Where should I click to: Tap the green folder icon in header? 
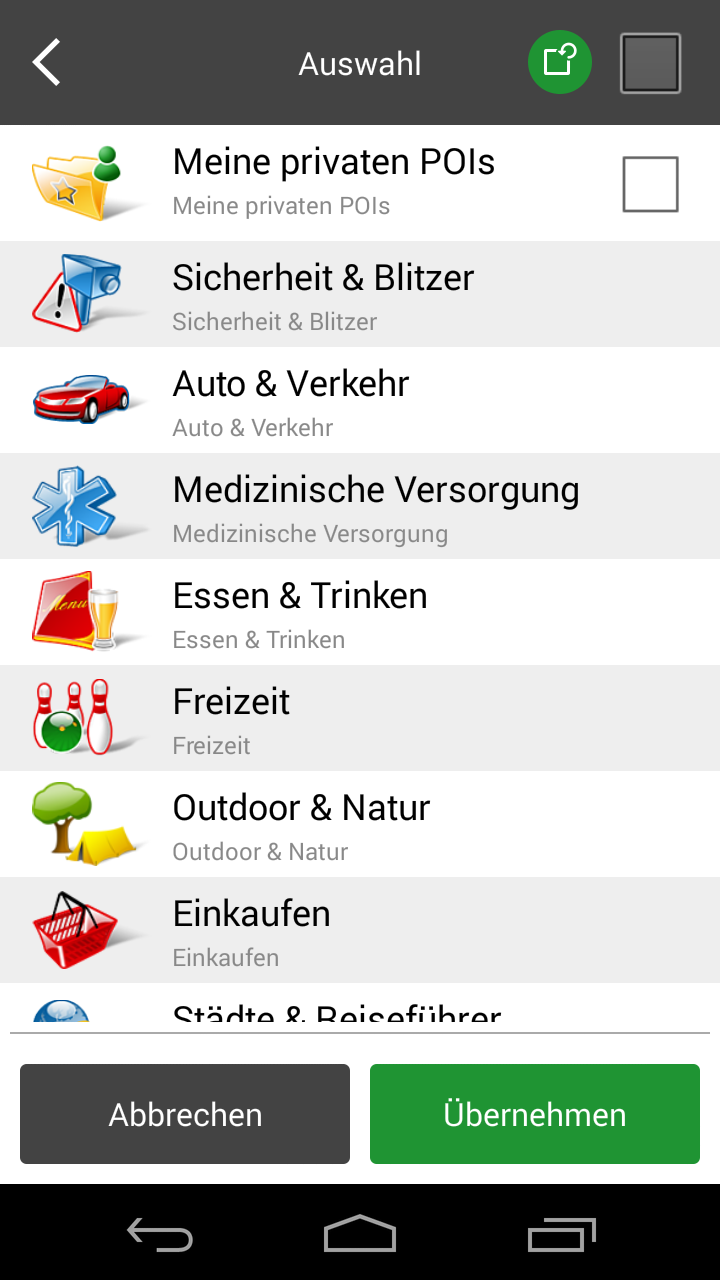coord(559,63)
